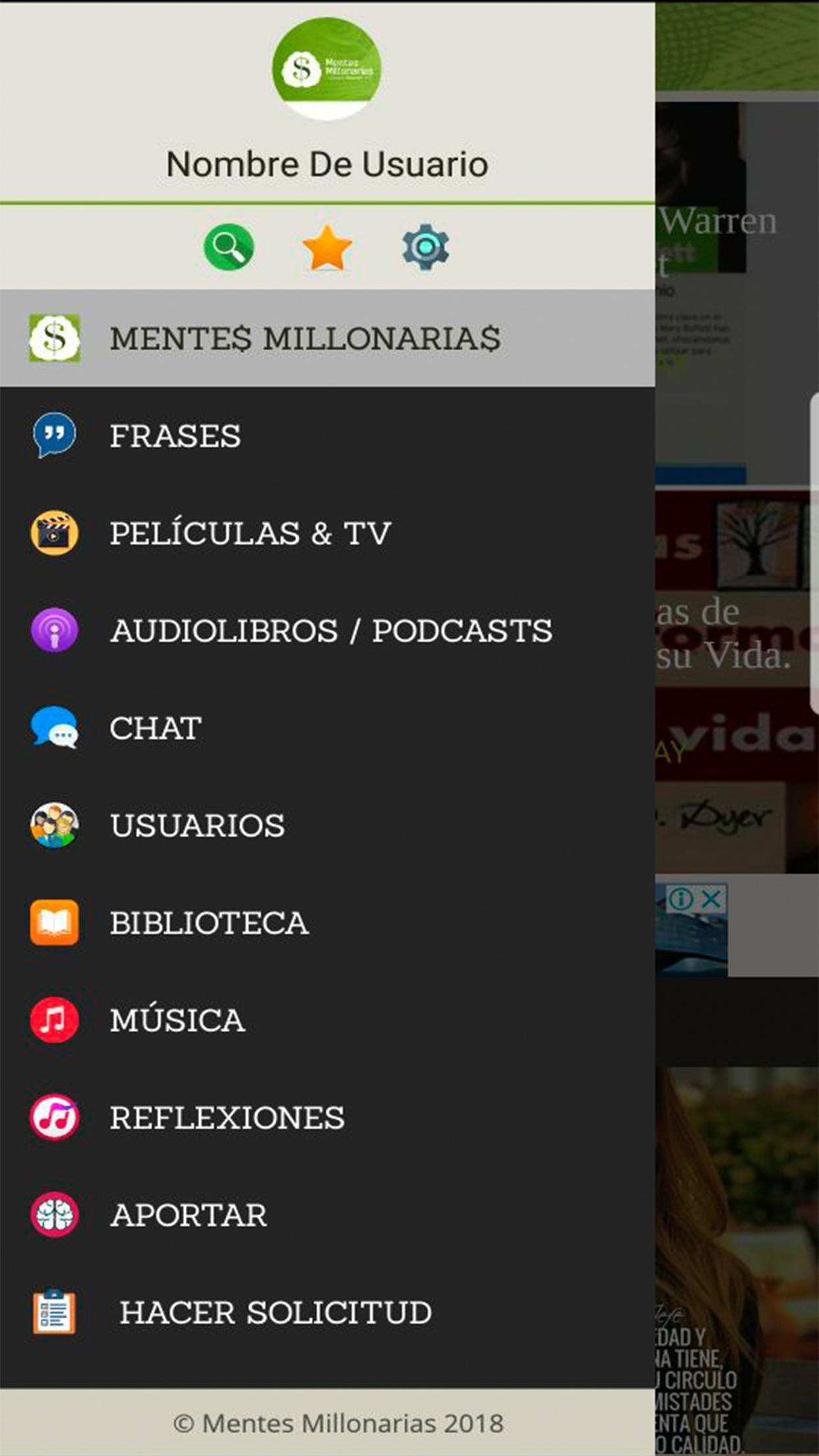Open the Biblioteca section

pos(209,923)
